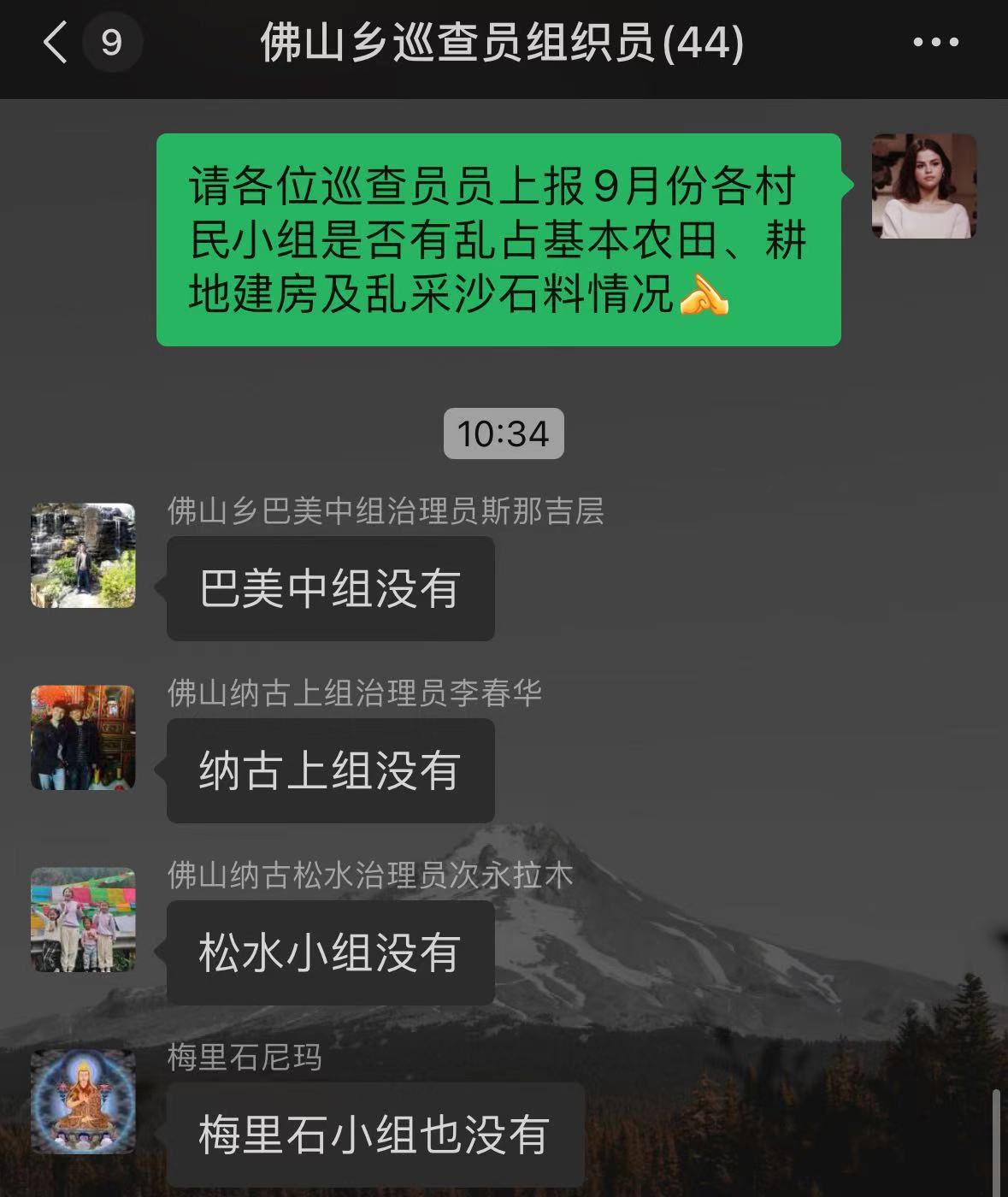Go back to the chat list
1008x1197 pixels.
coord(56,42)
